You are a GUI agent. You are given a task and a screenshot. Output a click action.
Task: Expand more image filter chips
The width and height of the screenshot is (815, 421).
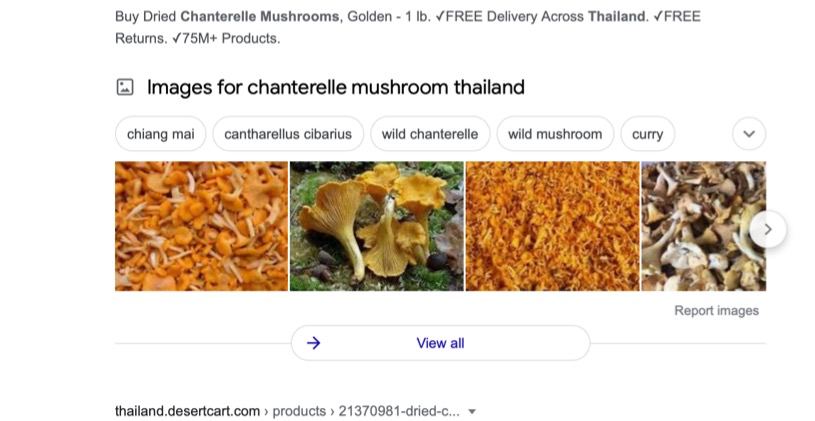[749, 134]
